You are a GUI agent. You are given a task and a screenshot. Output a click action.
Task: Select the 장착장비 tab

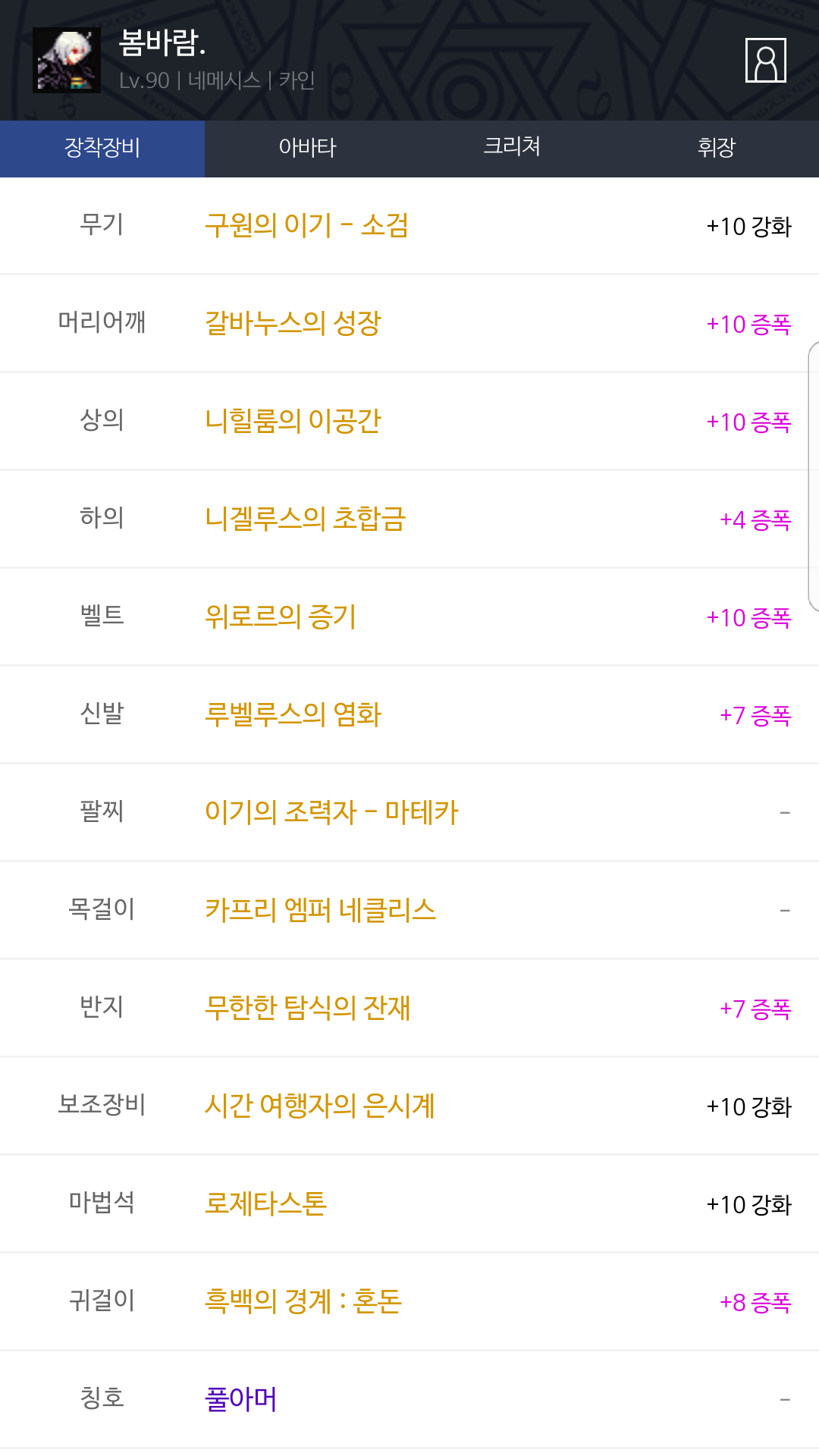point(102,149)
